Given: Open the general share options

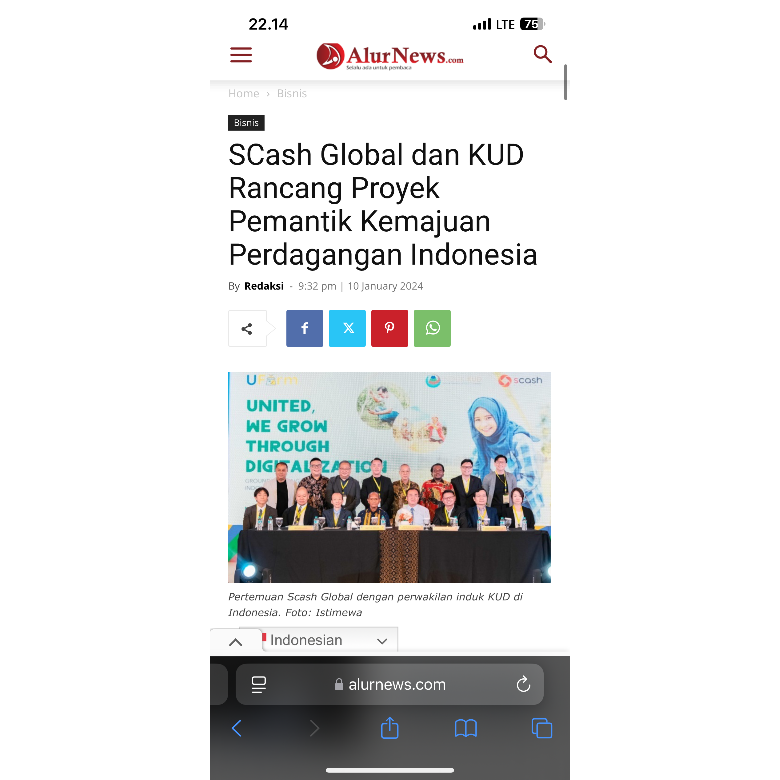Looking at the screenshot, I should click(247, 329).
